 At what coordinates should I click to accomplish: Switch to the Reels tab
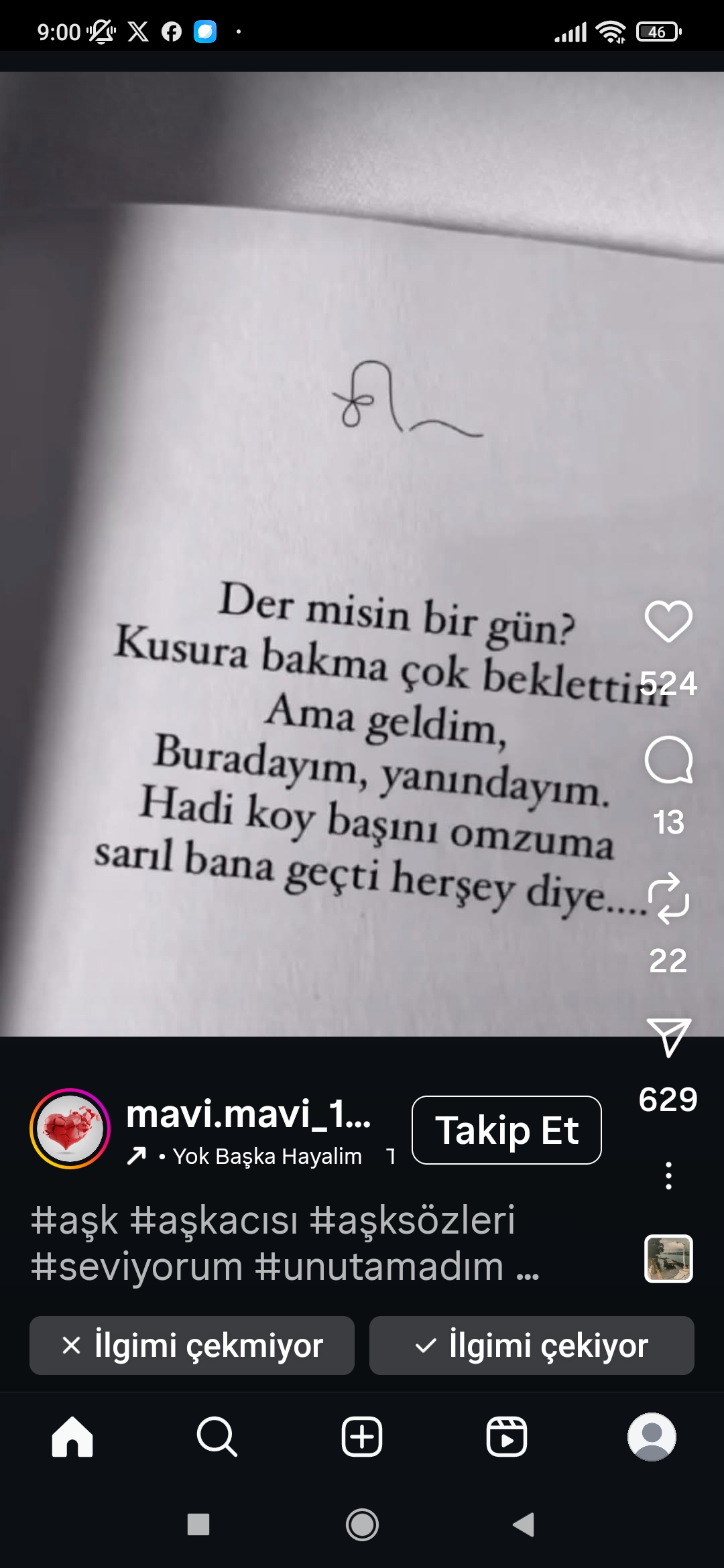(507, 1437)
